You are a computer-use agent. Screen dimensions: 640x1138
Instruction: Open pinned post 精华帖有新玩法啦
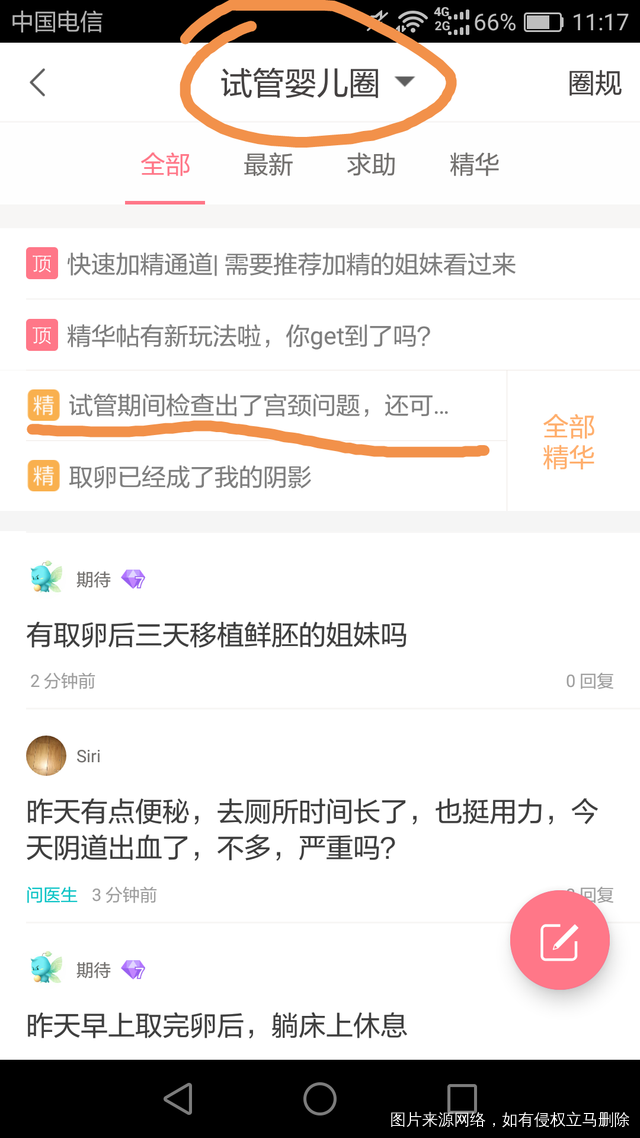[x=248, y=336]
